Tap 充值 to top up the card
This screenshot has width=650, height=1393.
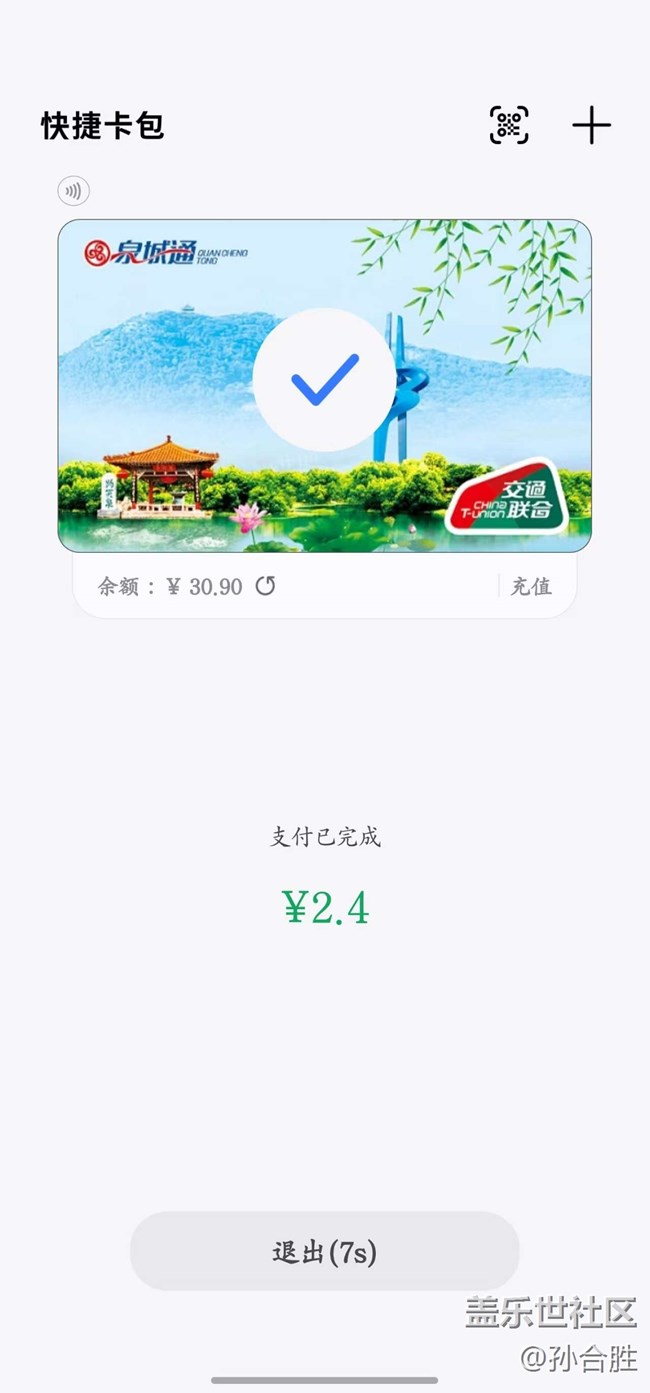(531, 586)
